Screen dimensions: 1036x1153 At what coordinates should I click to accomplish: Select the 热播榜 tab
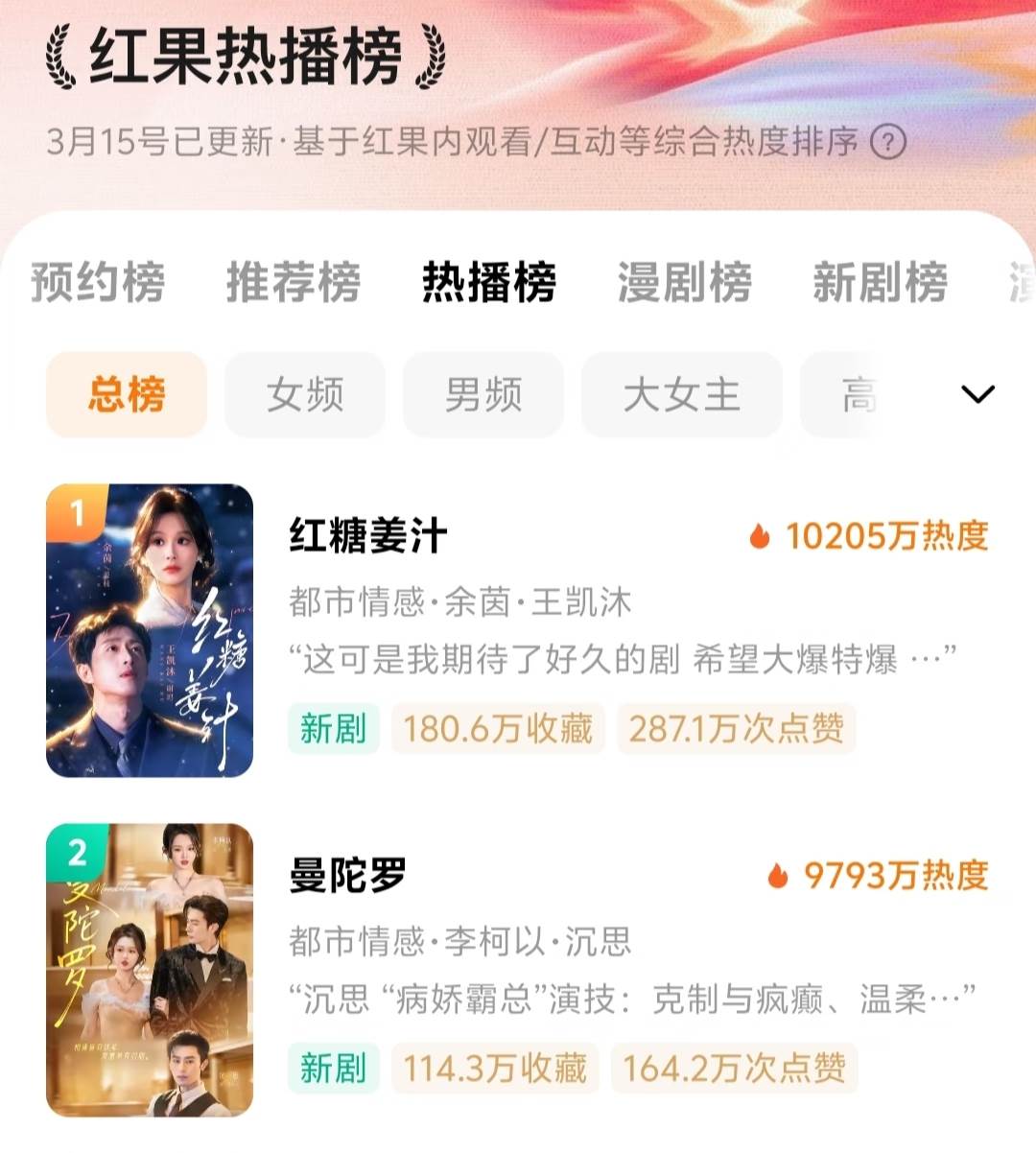(x=489, y=282)
